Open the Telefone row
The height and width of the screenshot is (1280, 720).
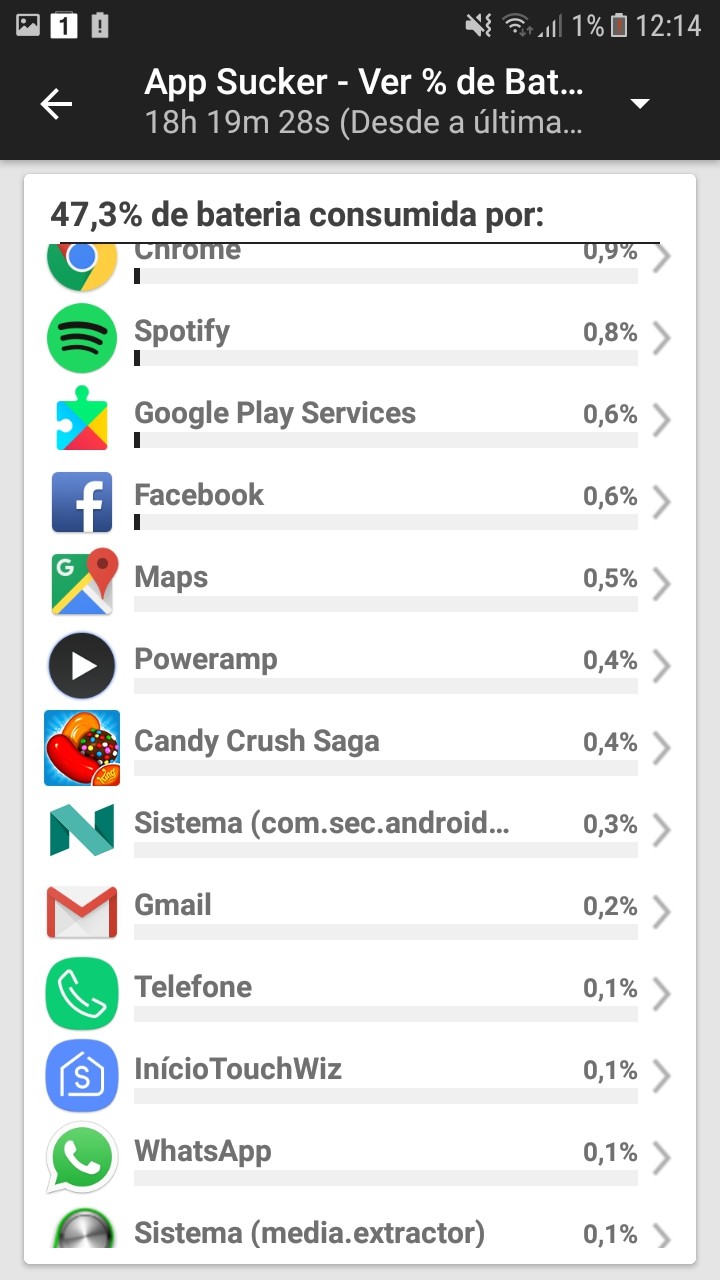pos(359,994)
